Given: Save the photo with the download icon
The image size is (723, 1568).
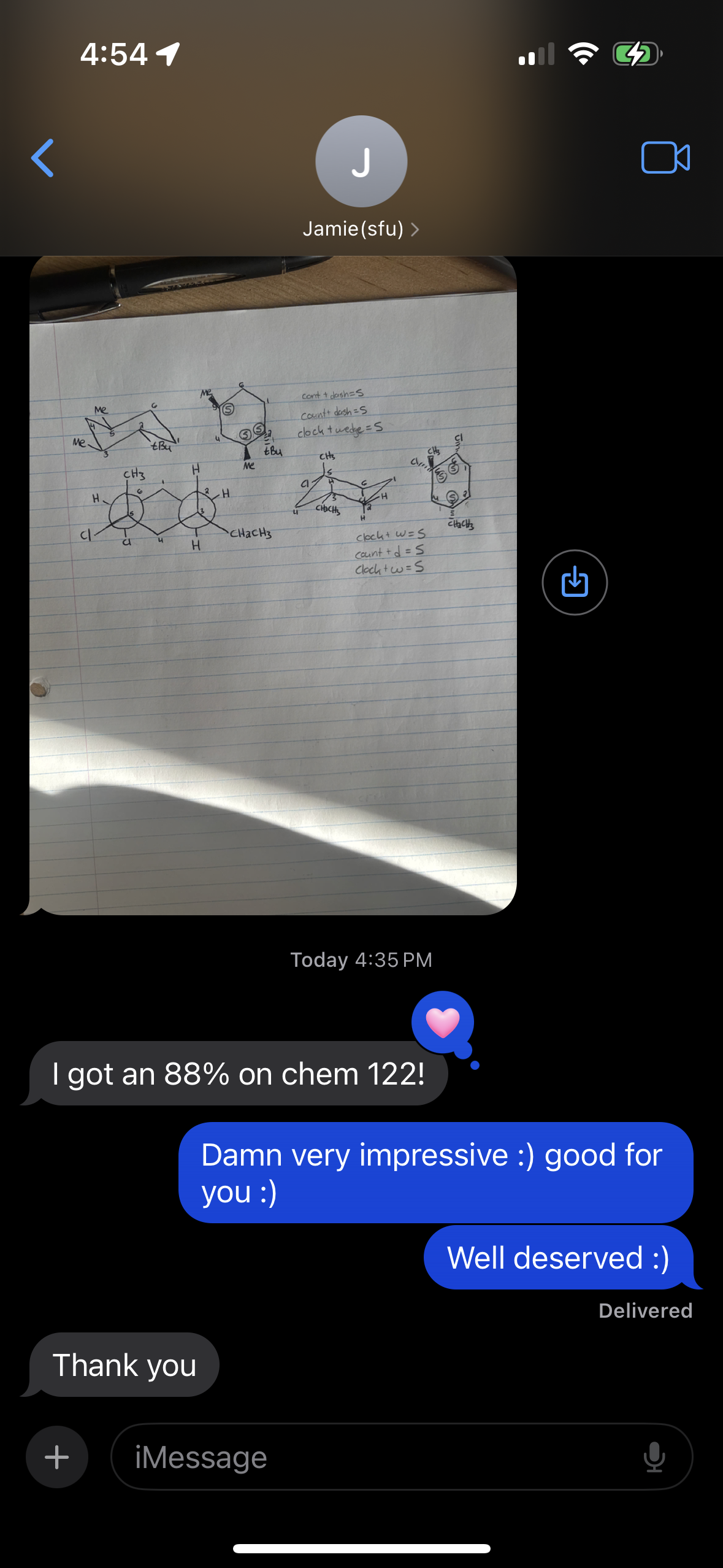Looking at the screenshot, I should (575, 582).
